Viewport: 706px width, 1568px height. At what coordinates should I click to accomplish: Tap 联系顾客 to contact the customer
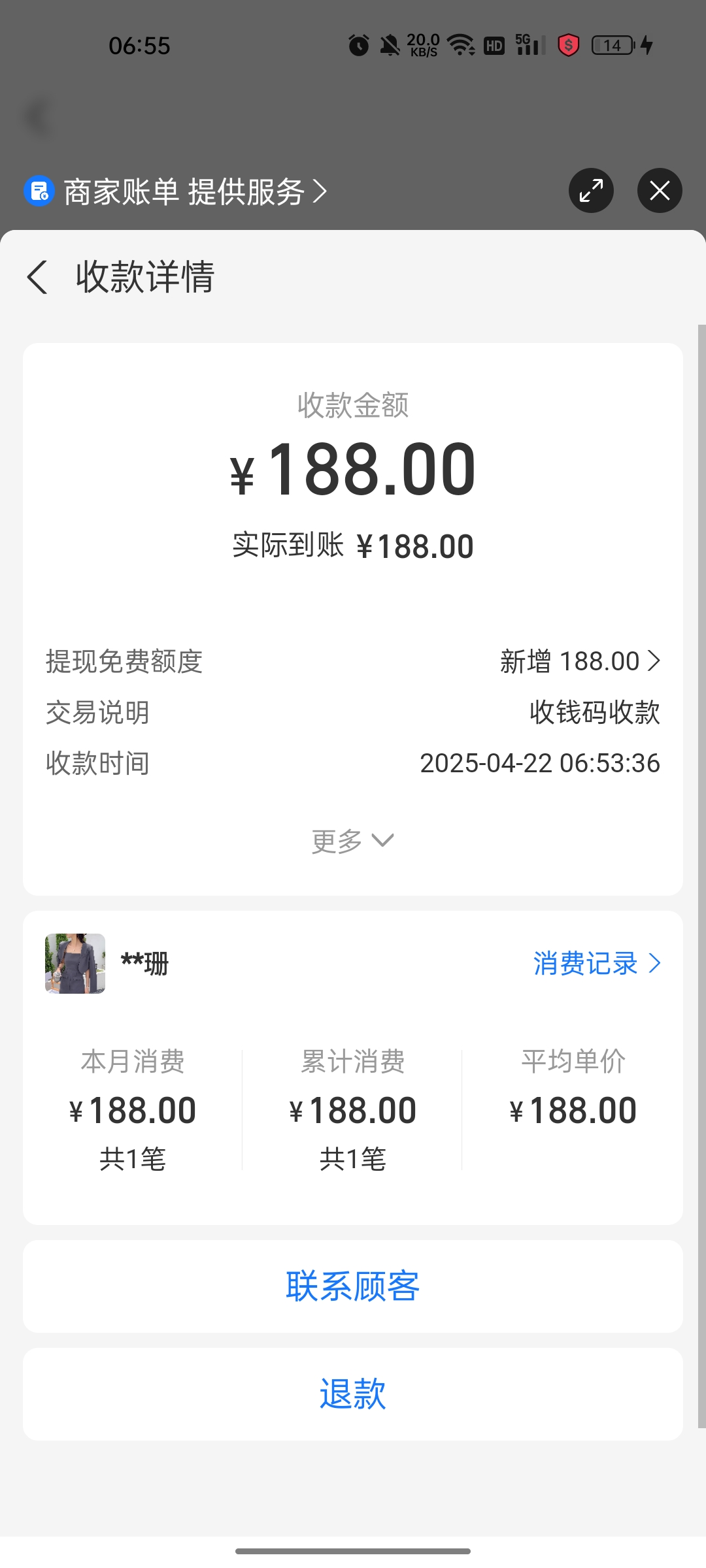pyautogui.click(x=353, y=1286)
